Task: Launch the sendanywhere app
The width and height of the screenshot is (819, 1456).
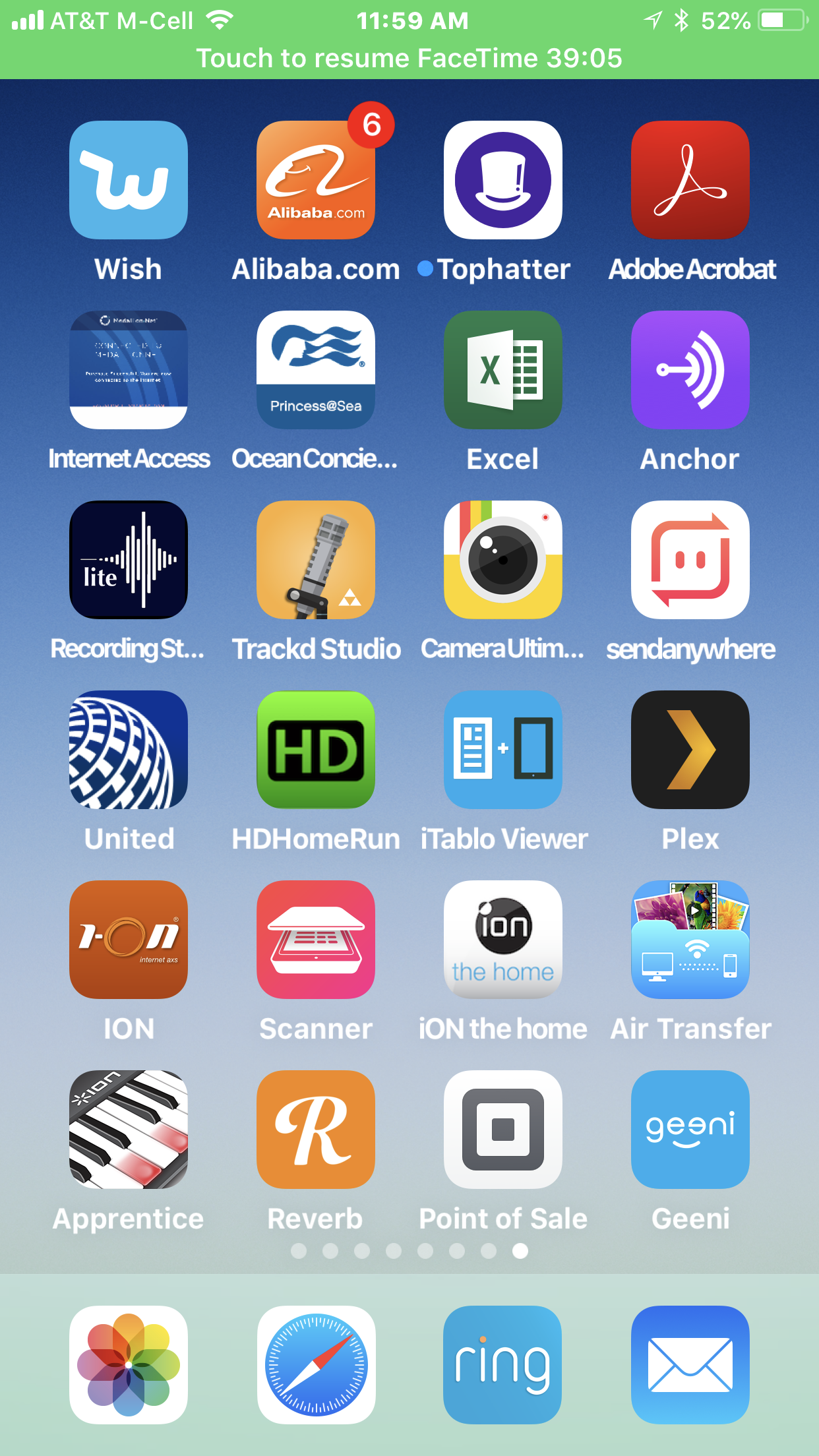Action: click(x=690, y=560)
